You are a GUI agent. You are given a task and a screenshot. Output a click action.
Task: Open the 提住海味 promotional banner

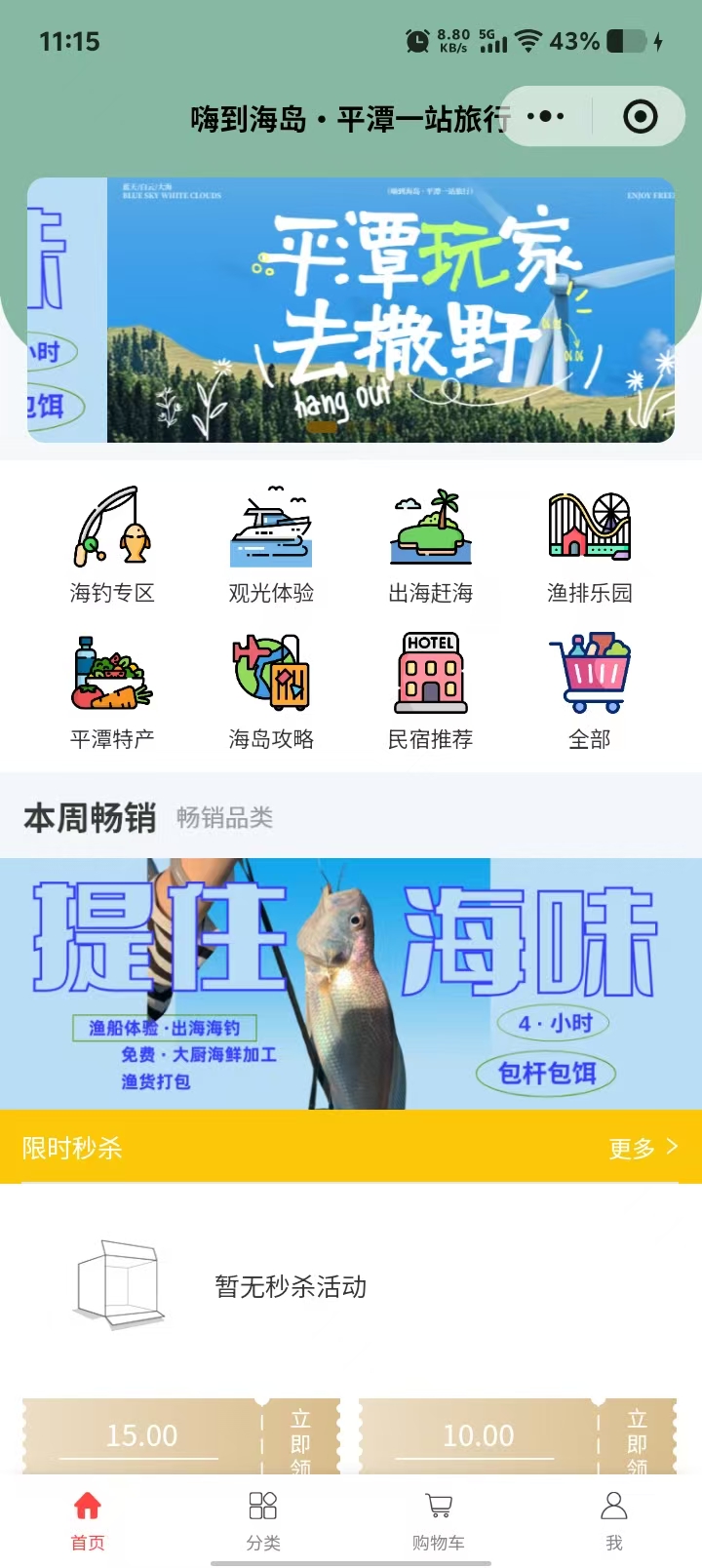[x=351, y=983]
